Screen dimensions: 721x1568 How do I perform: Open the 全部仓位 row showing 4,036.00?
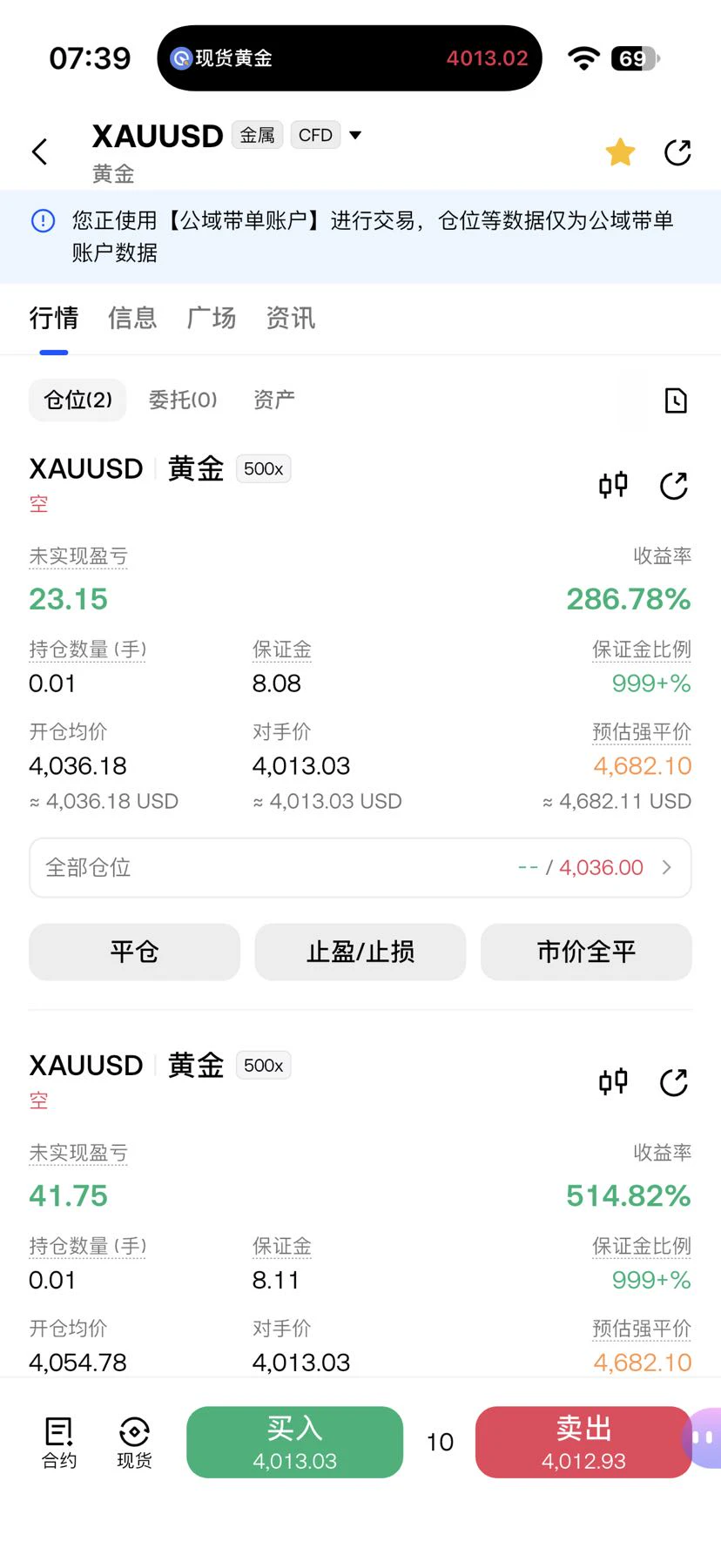point(360,867)
